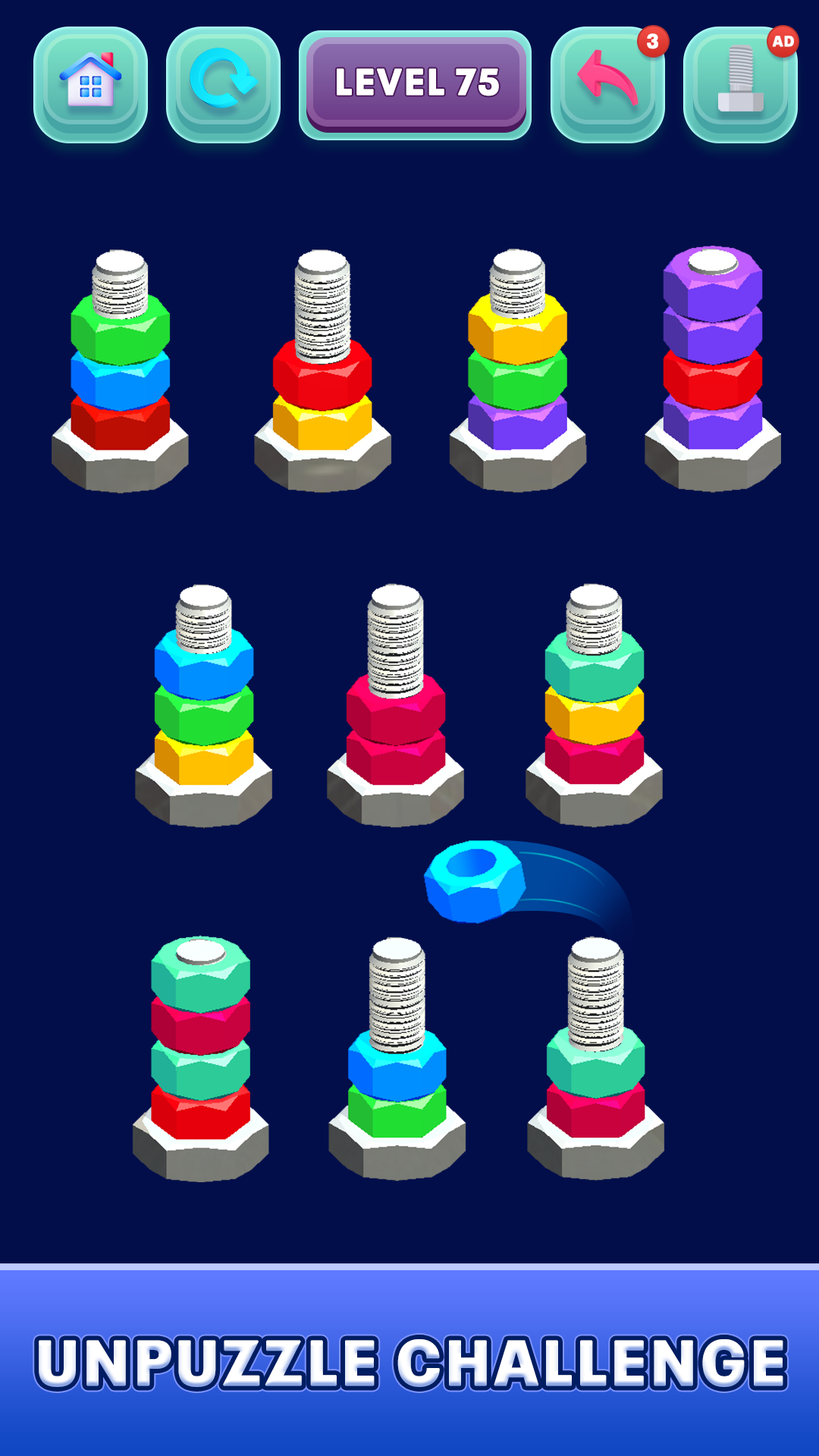Go to the home menu
This screenshot has width=819, height=1456.
click(90, 84)
